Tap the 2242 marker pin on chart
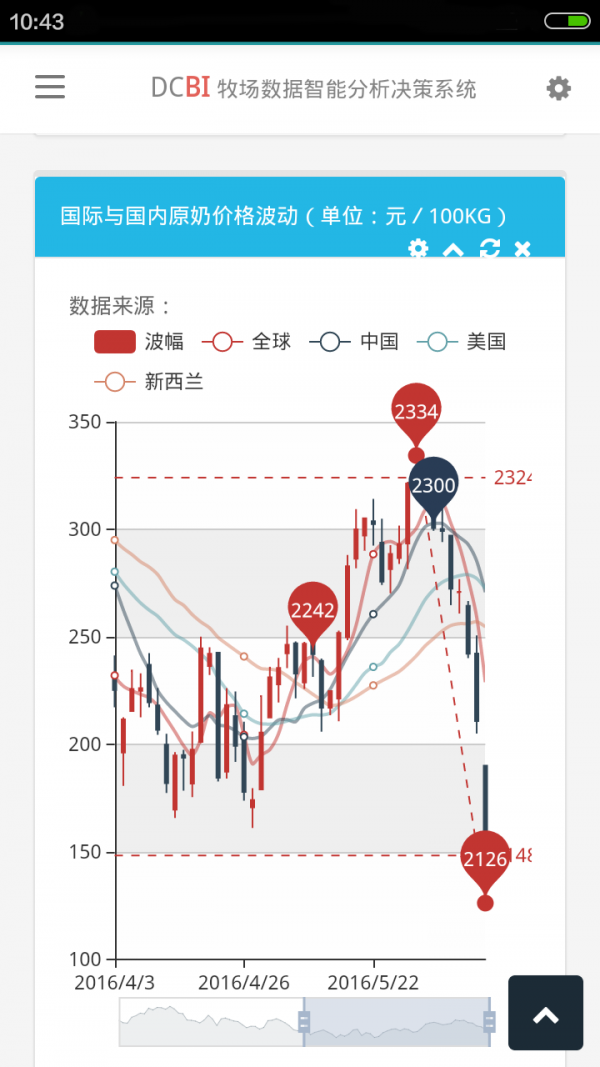This screenshot has width=600, height=1067. tap(312, 610)
